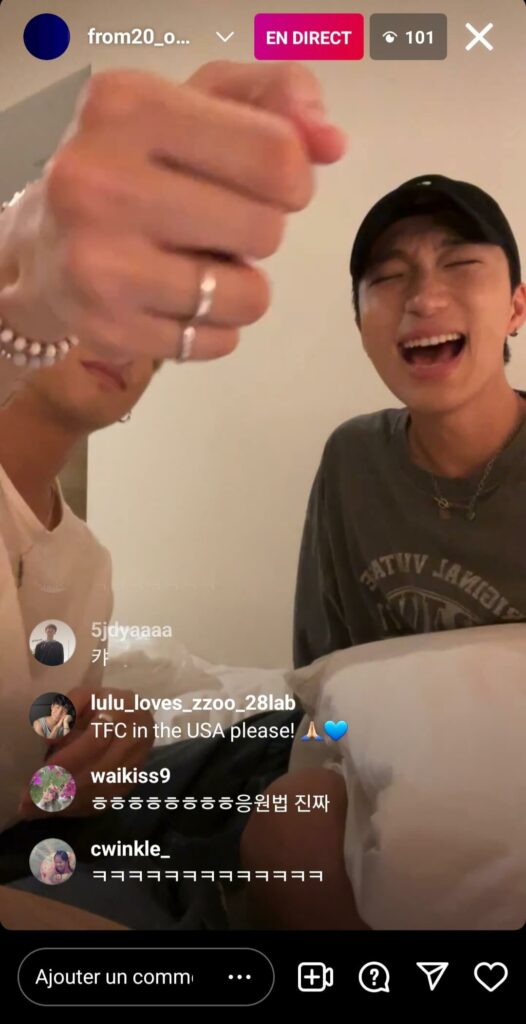
Task: Open the three-dot options in comment box
Action: (240, 977)
